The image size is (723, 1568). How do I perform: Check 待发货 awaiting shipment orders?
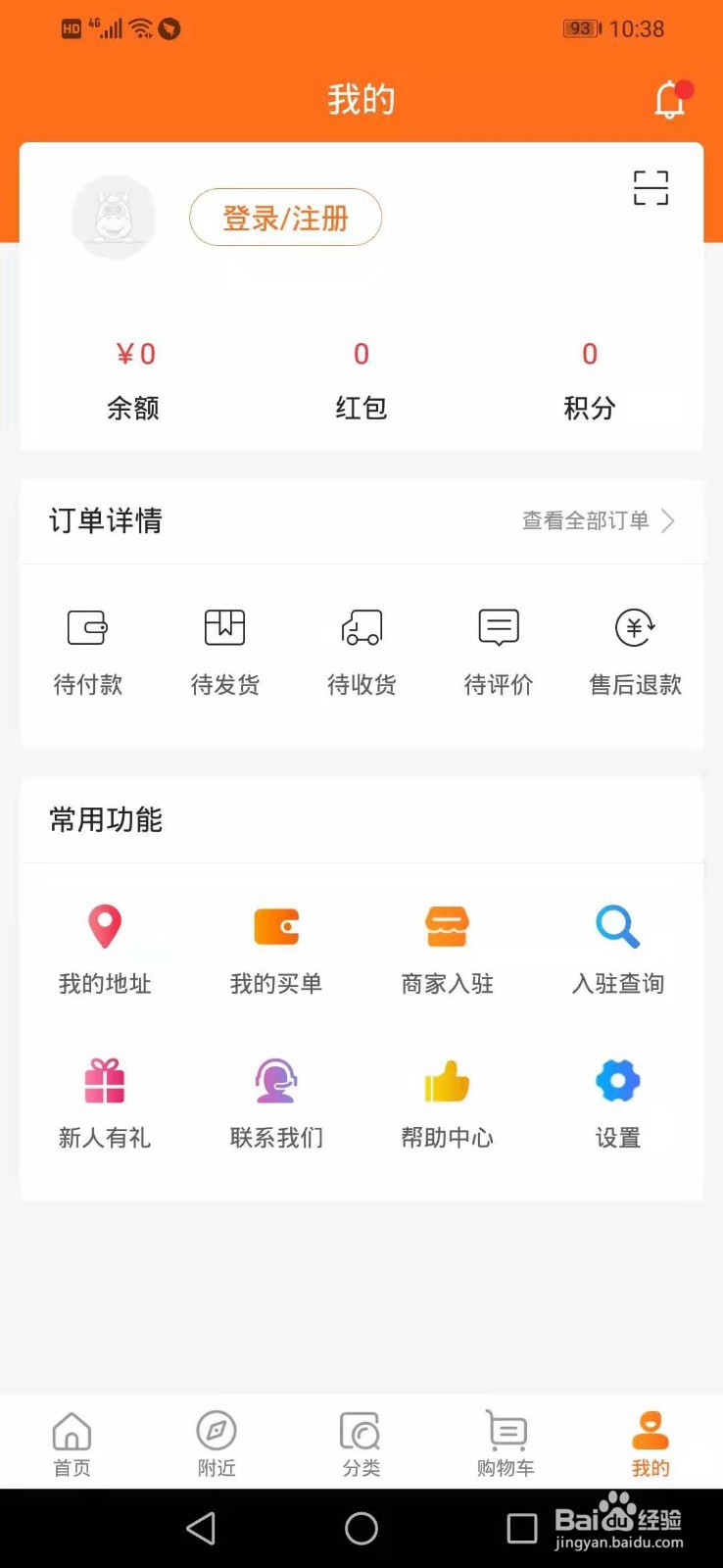(223, 652)
